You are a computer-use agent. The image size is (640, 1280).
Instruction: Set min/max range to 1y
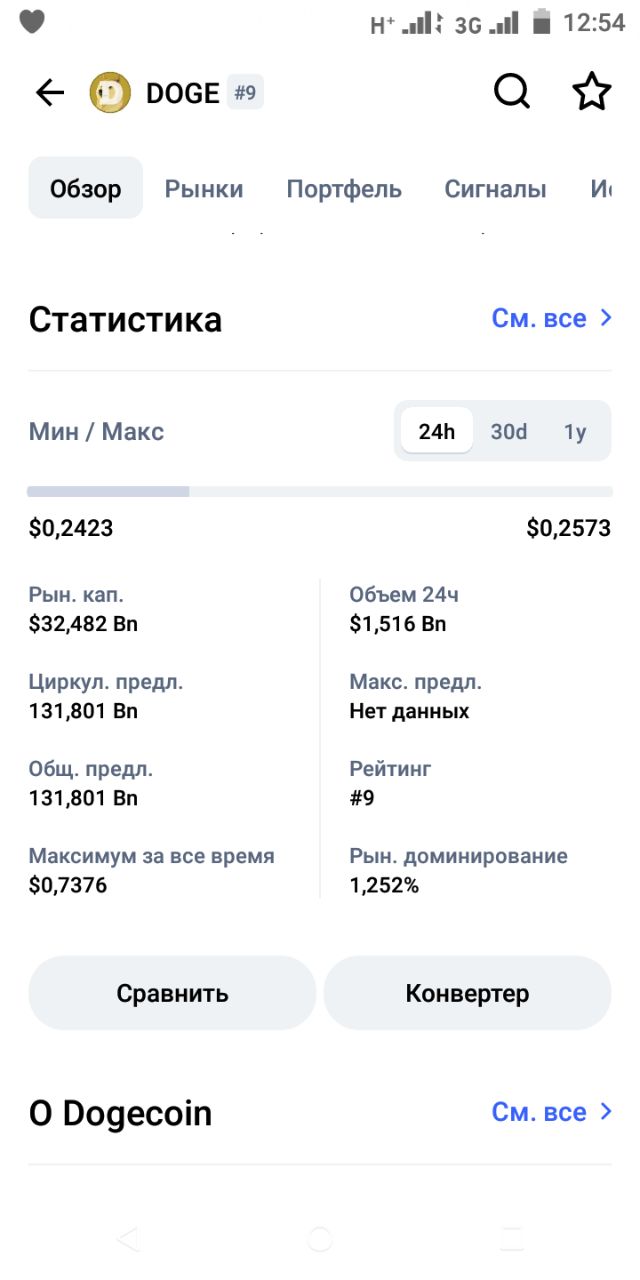click(575, 431)
